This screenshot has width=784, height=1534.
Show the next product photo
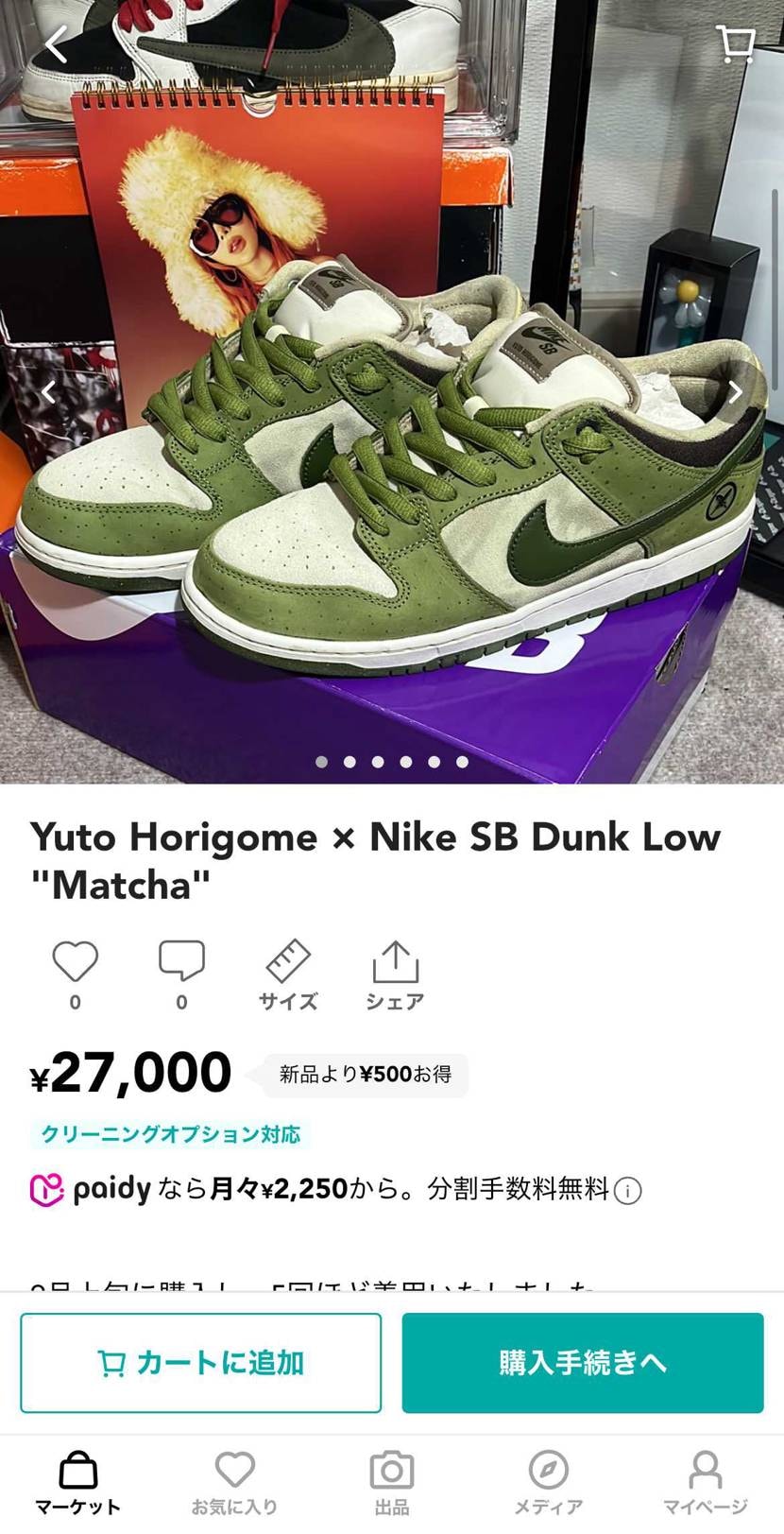click(734, 391)
